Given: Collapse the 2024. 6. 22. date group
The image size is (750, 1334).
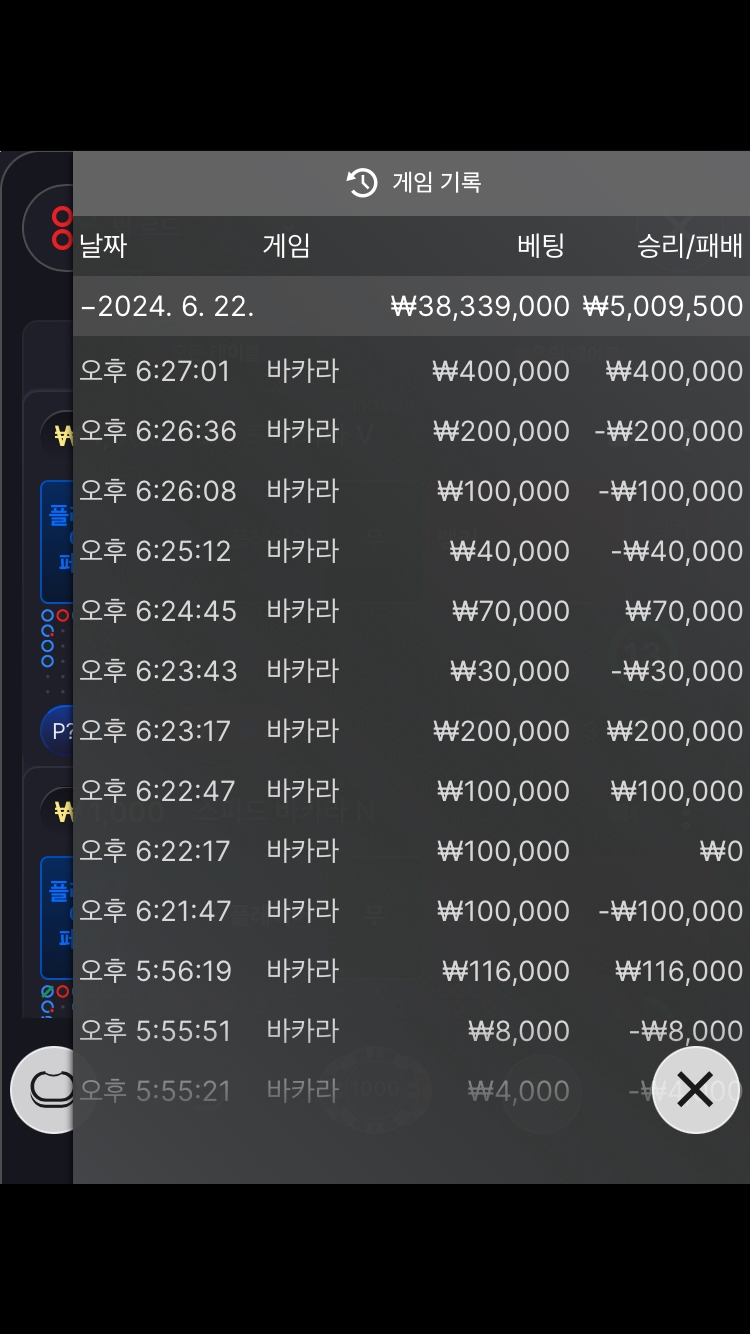Looking at the screenshot, I should 411,306.
